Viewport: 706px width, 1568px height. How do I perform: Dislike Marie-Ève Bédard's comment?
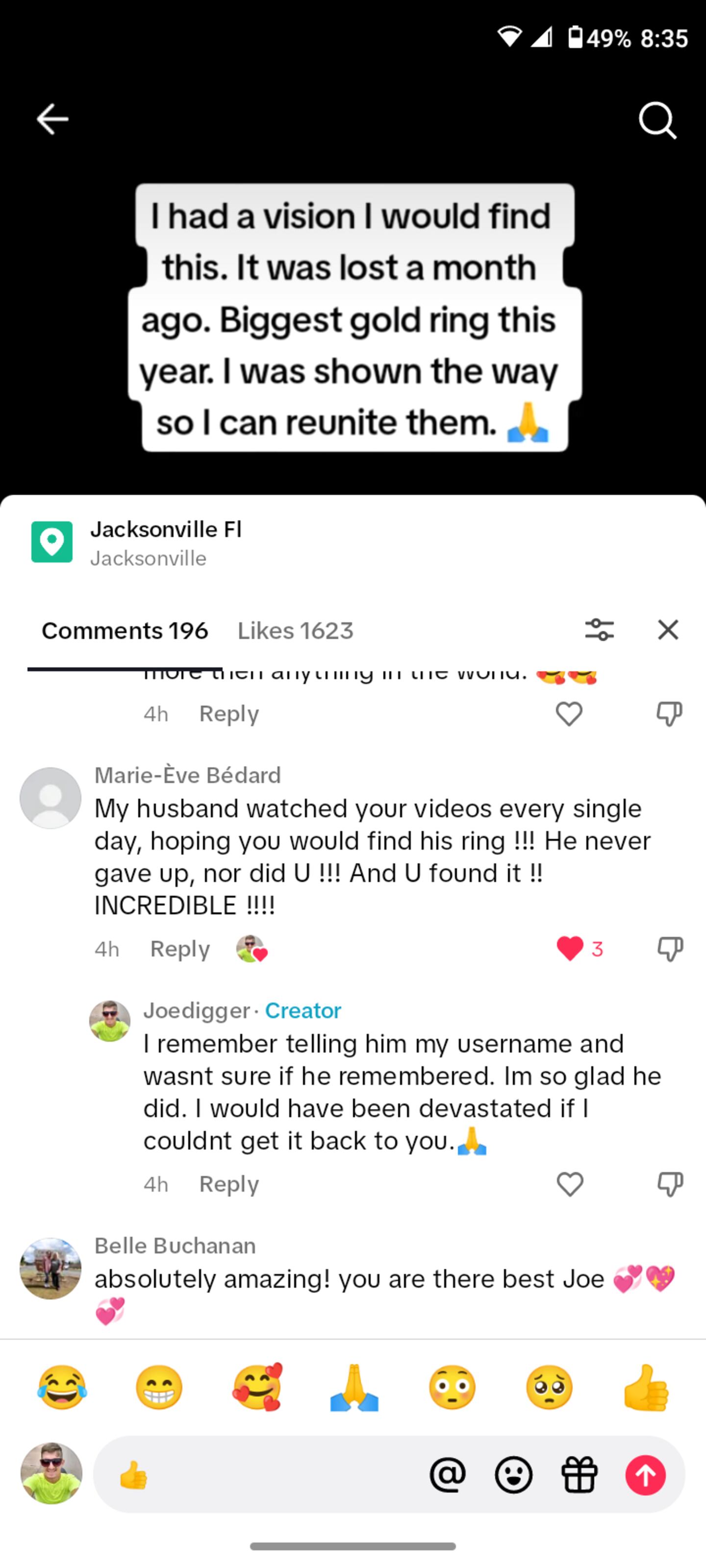669,948
